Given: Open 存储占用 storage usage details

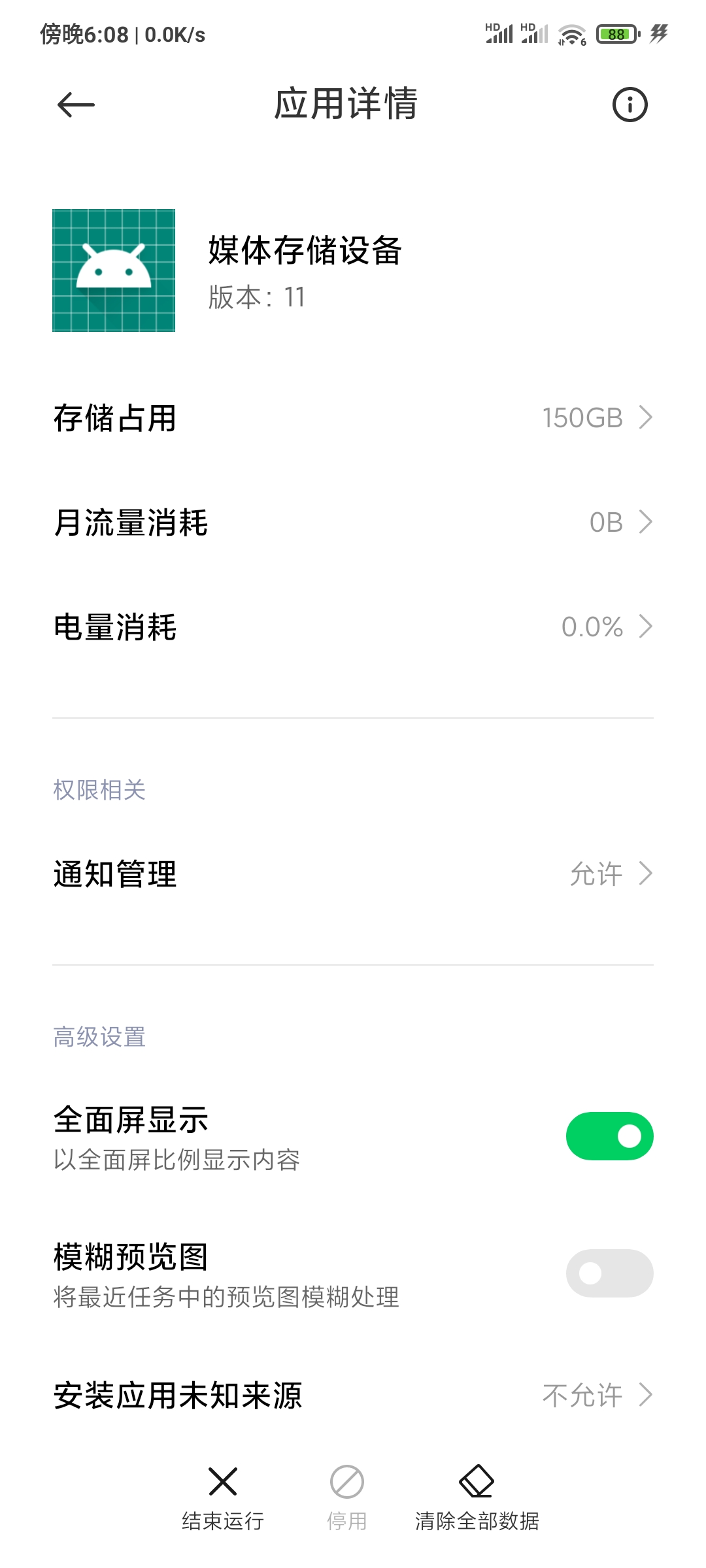Looking at the screenshot, I should point(353,417).
